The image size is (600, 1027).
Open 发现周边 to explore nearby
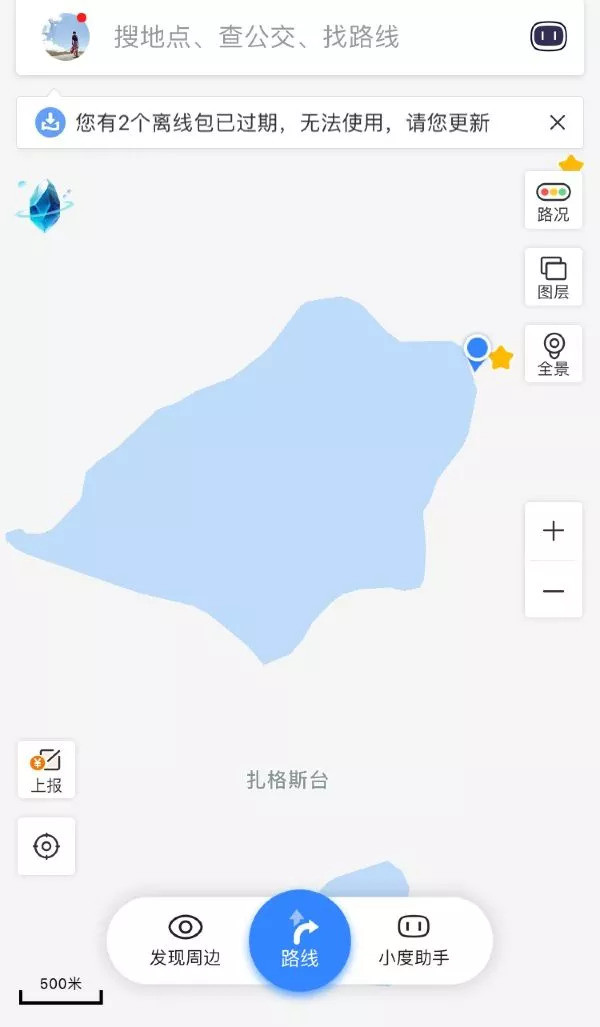tap(185, 940)
